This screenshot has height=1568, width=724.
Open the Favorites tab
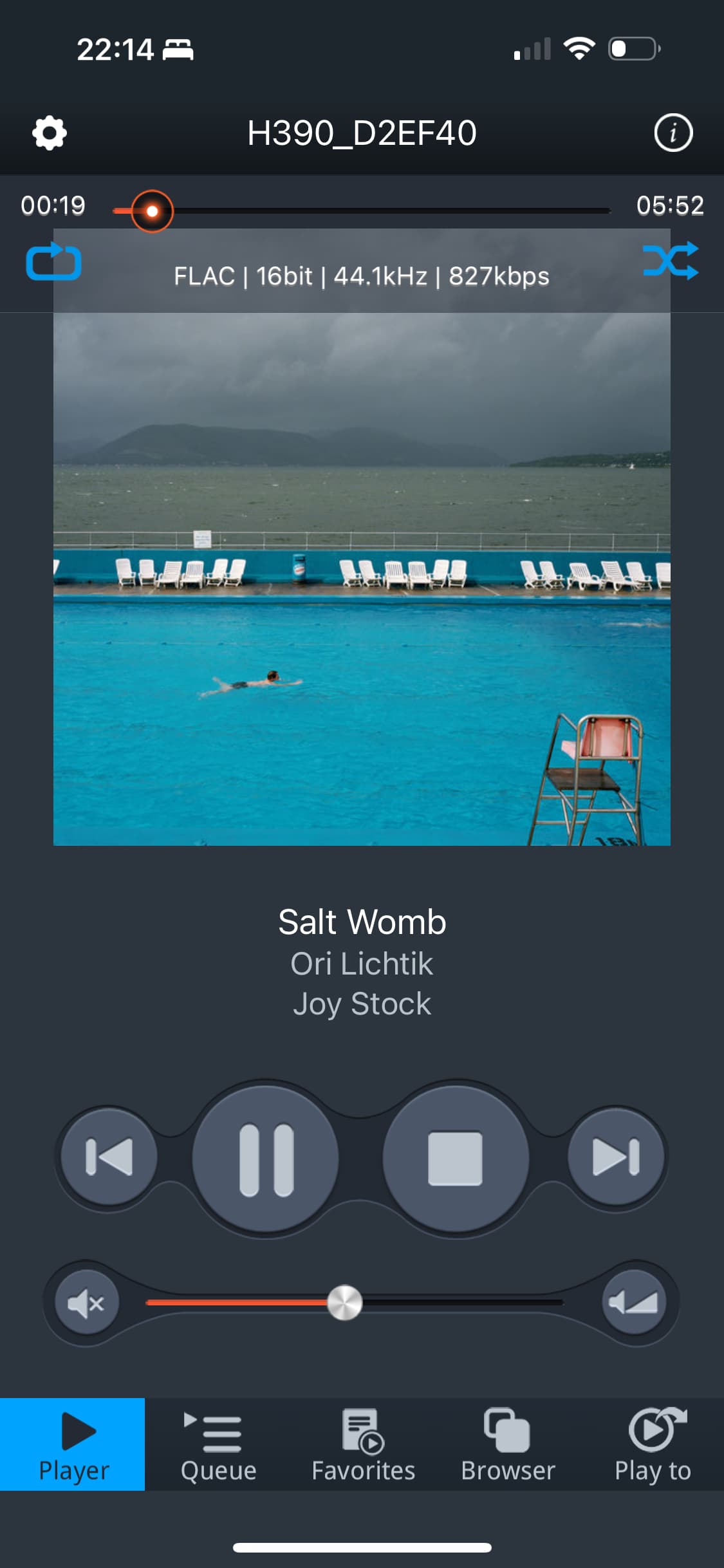[363, 1444]
